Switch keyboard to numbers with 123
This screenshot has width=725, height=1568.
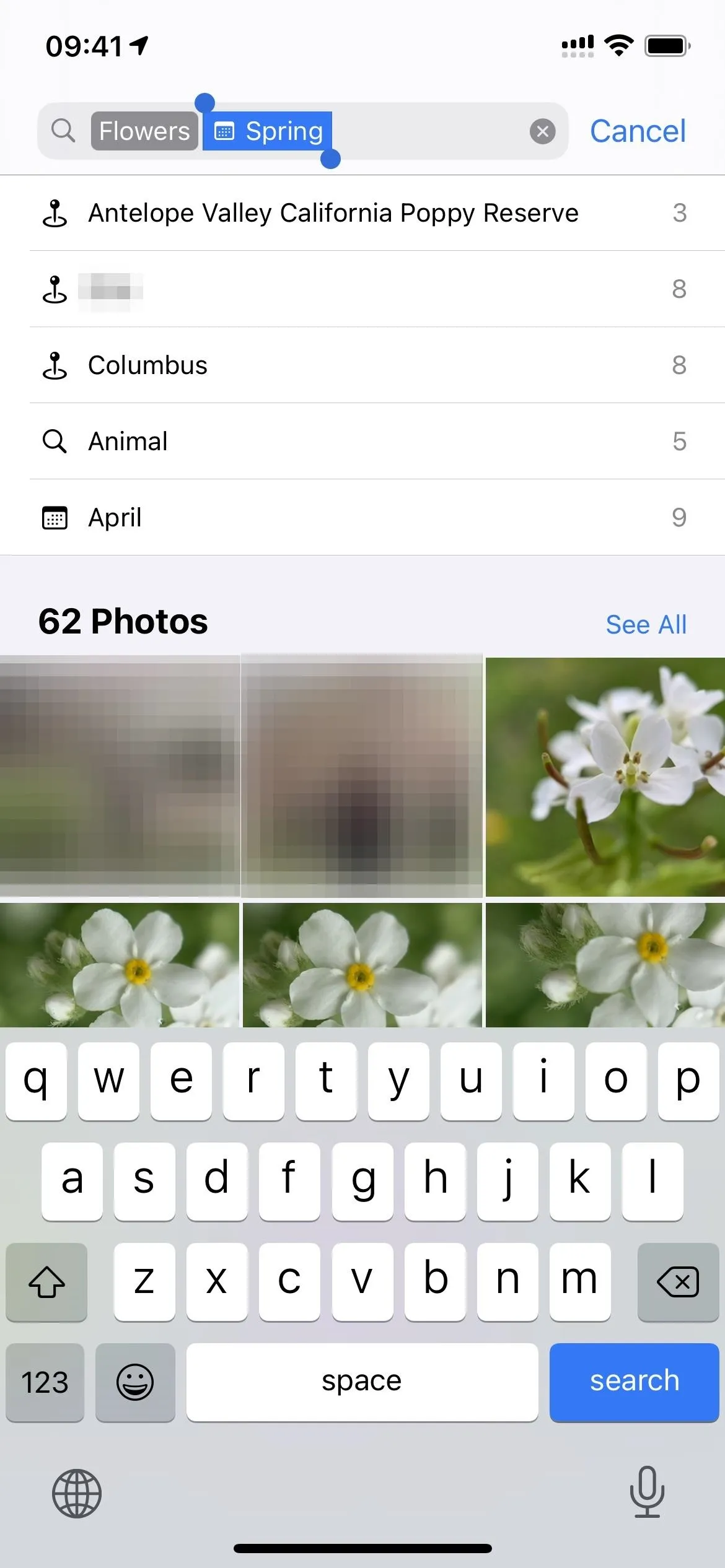tap(45, 1382)
